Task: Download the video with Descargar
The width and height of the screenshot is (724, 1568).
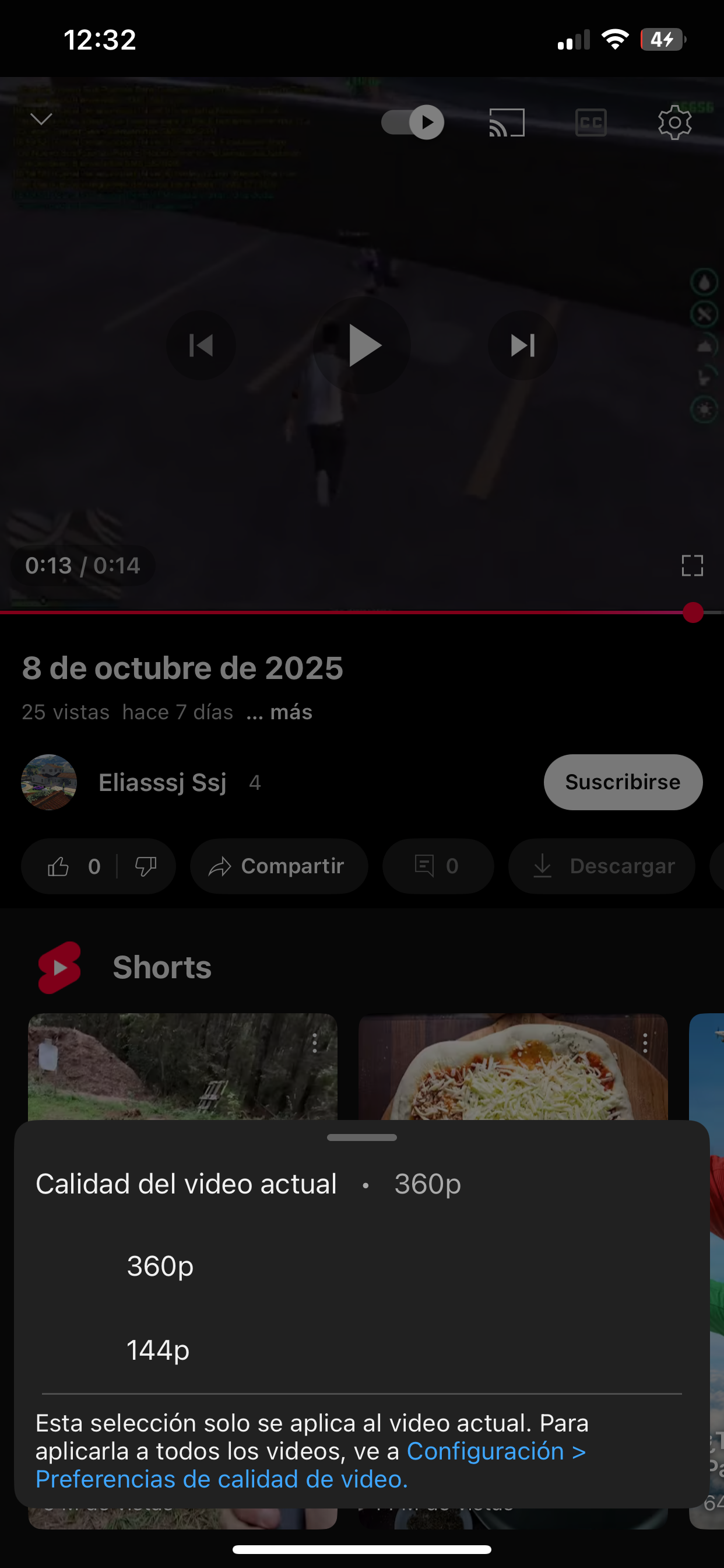Action: (602, 866)
